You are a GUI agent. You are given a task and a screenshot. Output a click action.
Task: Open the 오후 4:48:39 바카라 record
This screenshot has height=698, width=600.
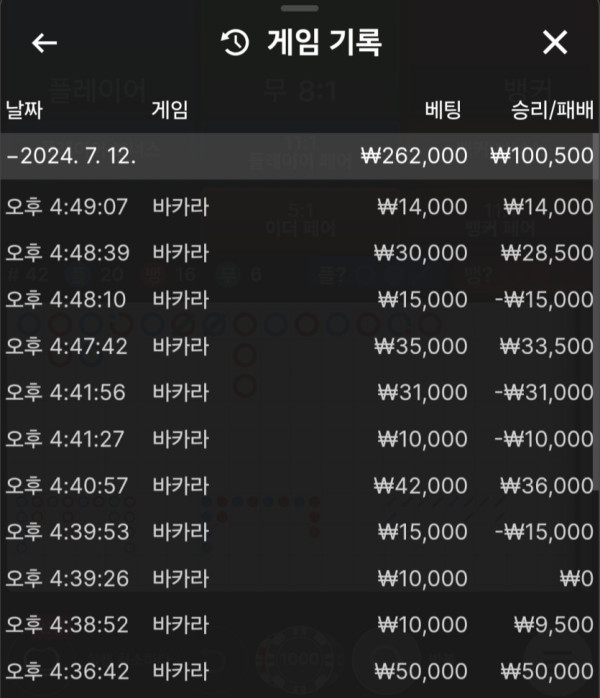coord(300,253)
